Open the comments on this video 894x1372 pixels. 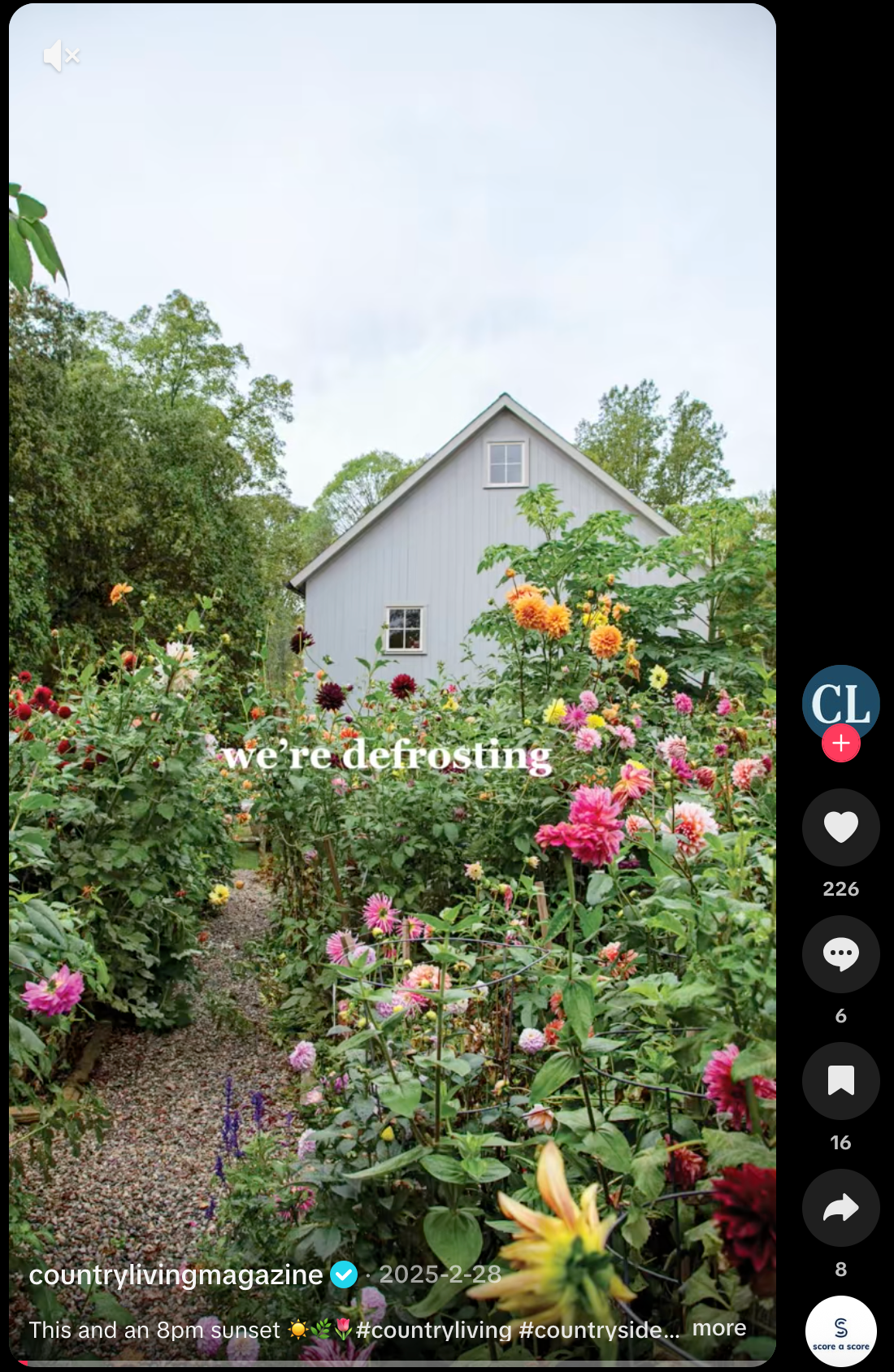click(x=840, y=954)
